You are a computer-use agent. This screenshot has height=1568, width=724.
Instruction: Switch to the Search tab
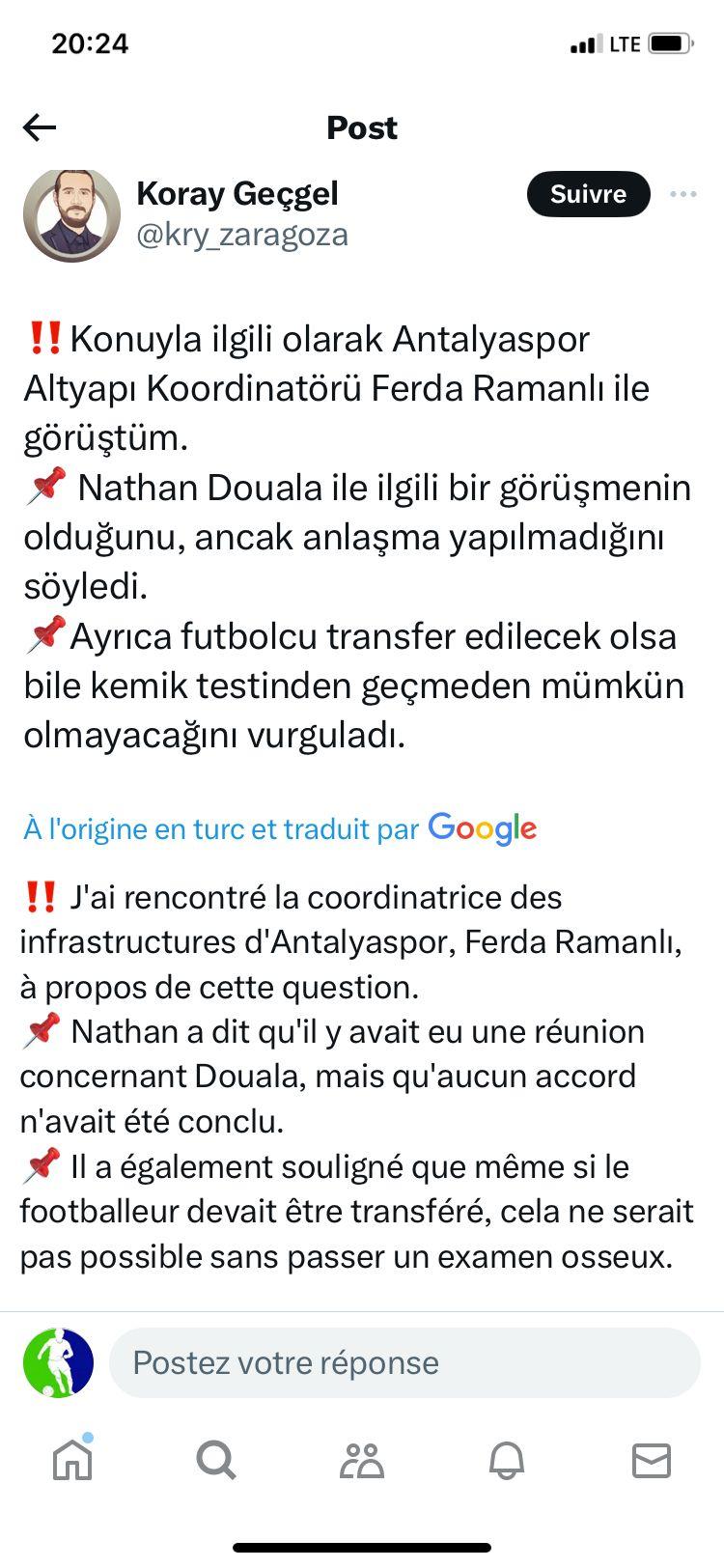pos(216,1460)
